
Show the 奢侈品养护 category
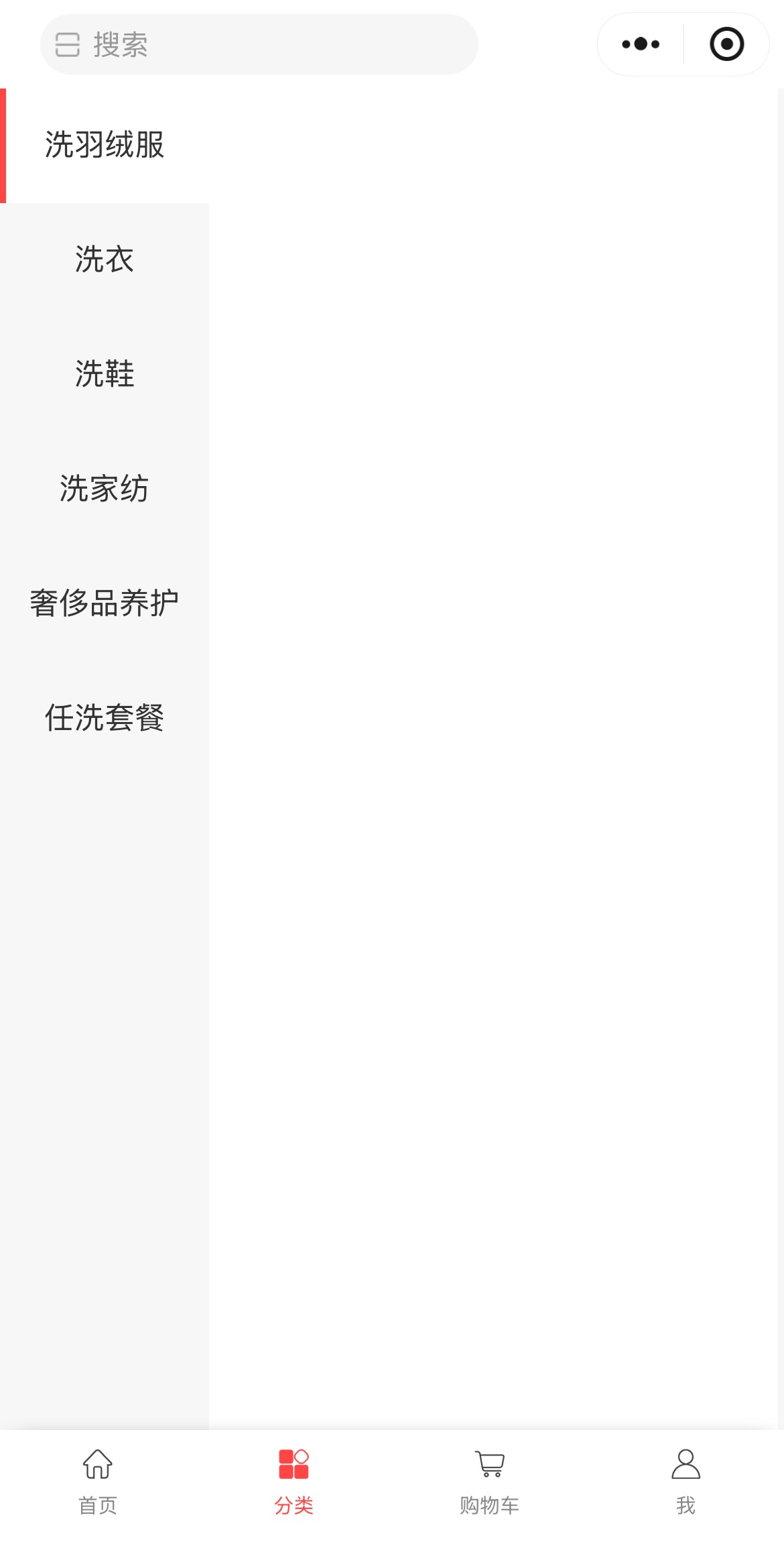pos(105,604)
